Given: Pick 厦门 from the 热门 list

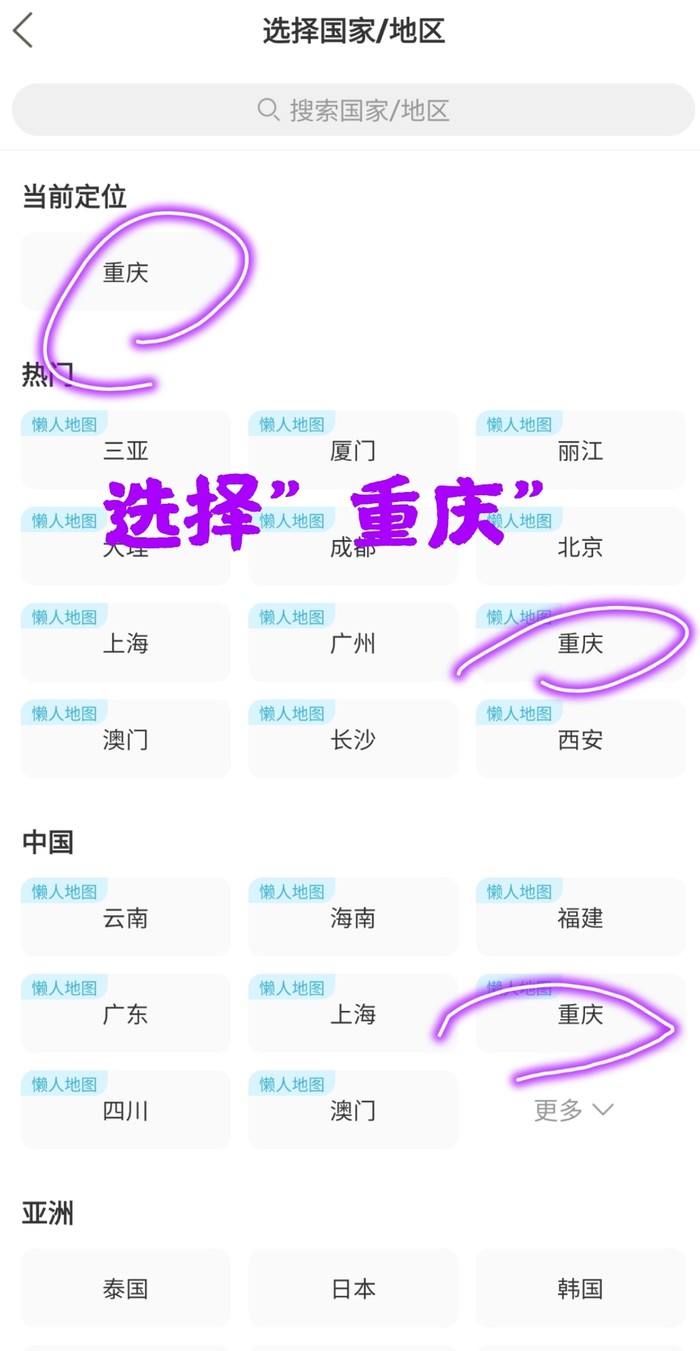Looking at the screenshot, I should click(x=353, y=450).
